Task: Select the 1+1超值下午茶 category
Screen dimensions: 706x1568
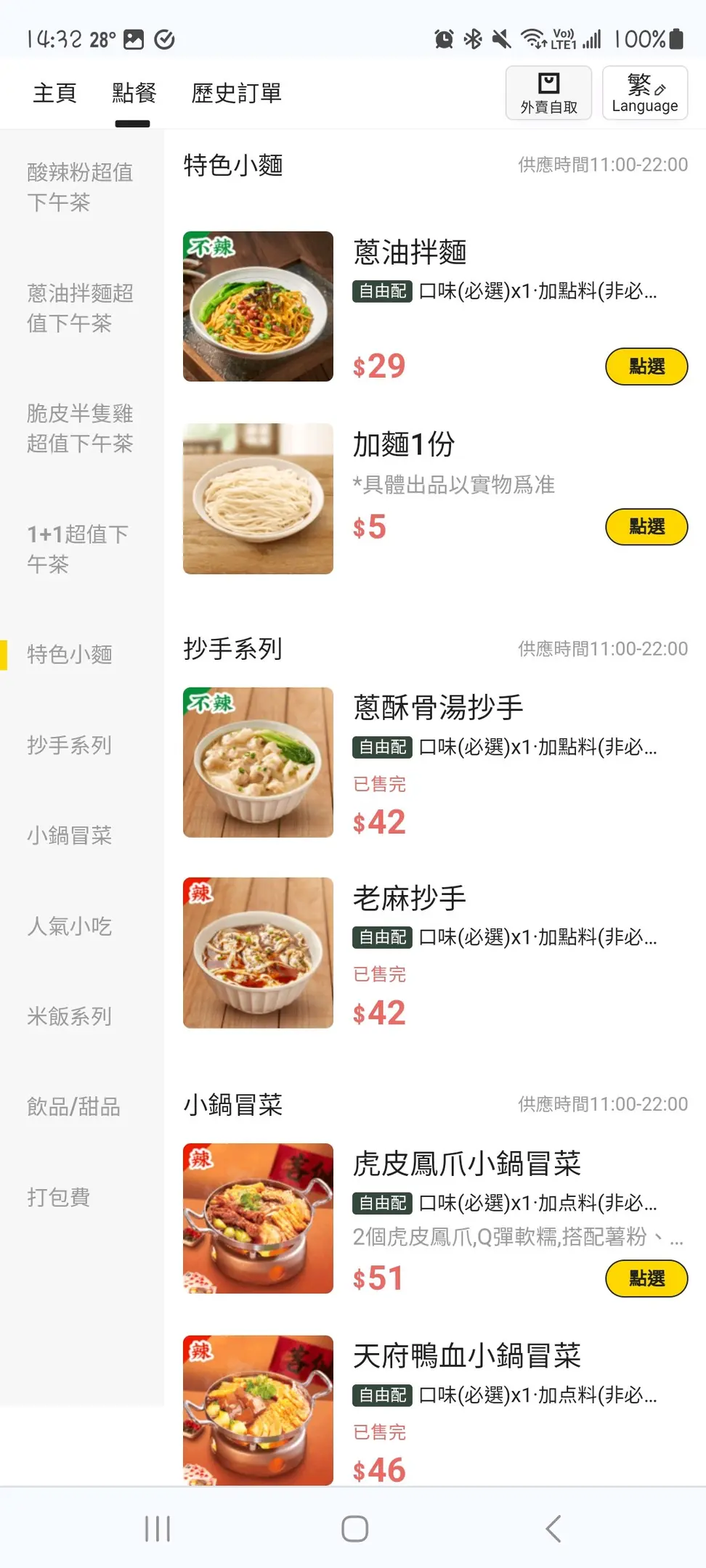Action: pos(78,549)
